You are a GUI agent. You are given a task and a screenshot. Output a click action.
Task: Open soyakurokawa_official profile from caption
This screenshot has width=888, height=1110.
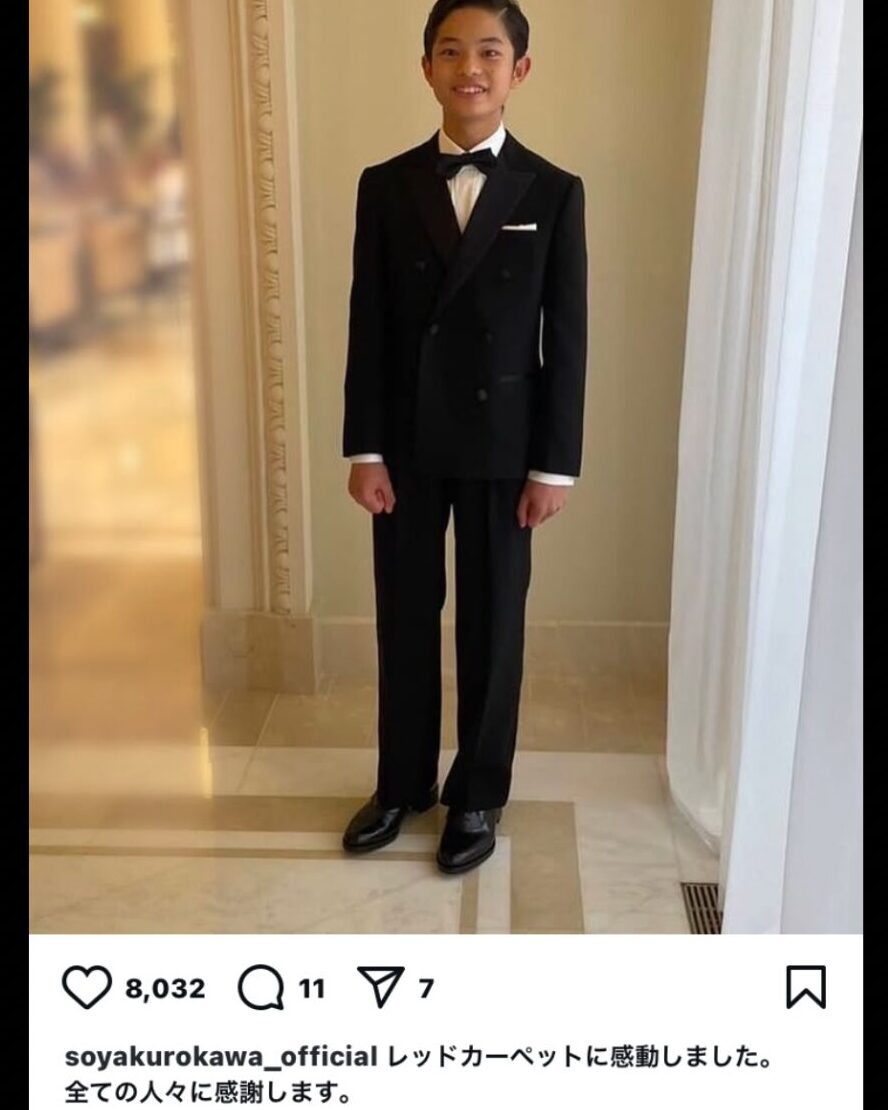[220, 1057]
